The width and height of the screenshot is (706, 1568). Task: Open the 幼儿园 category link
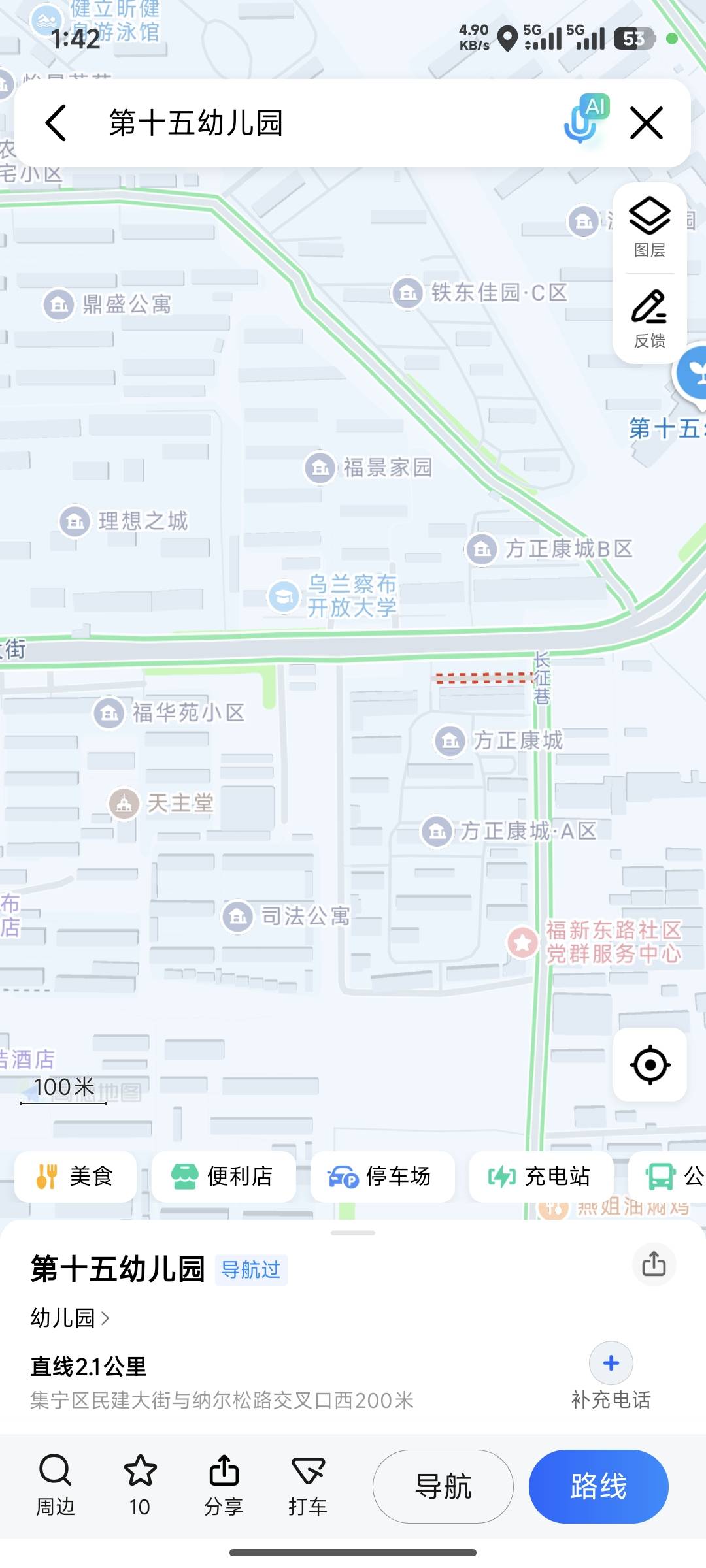(69, 1318)
